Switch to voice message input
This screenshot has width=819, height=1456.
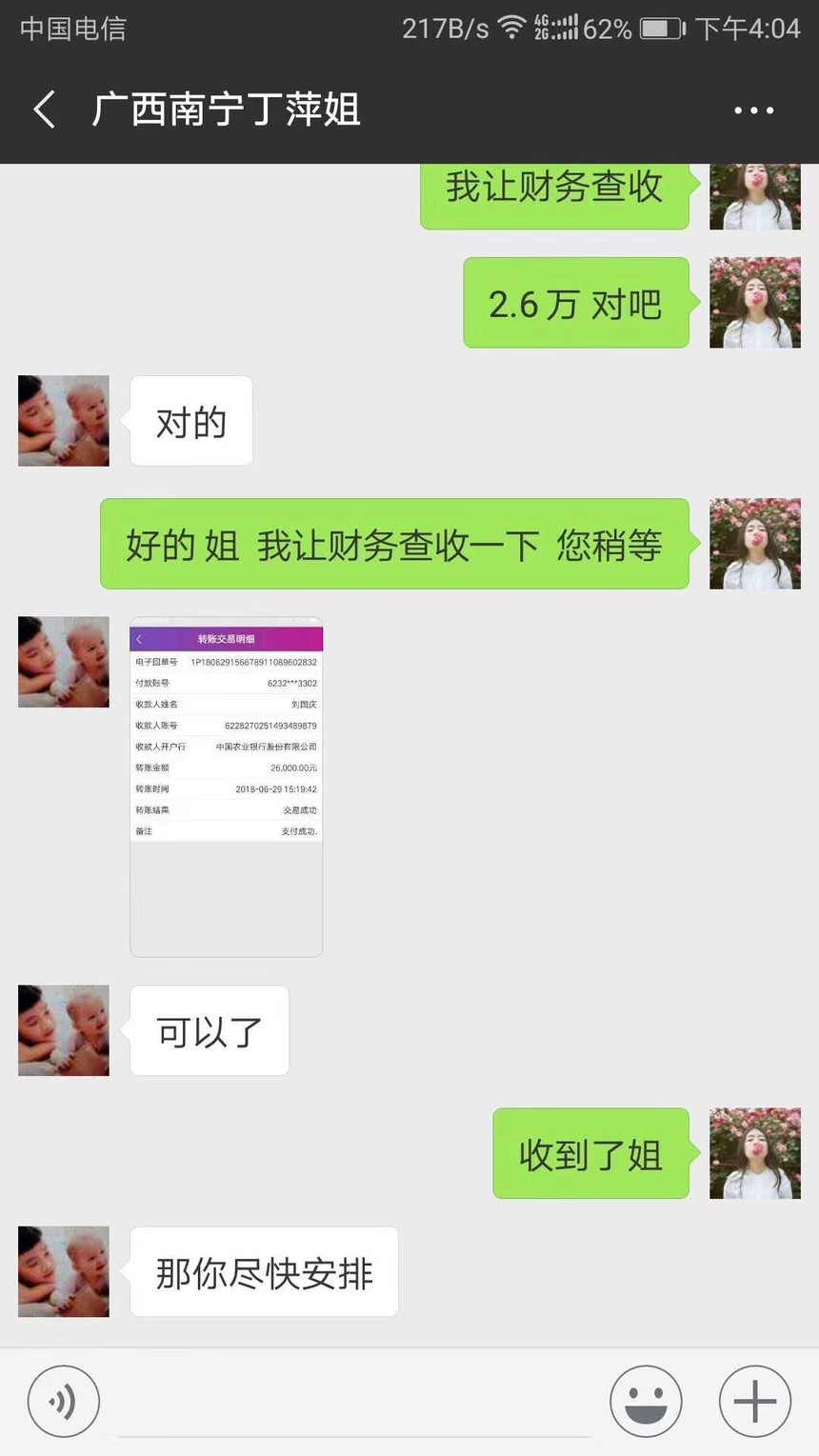pyautogui.click(x=64, y=1401)
